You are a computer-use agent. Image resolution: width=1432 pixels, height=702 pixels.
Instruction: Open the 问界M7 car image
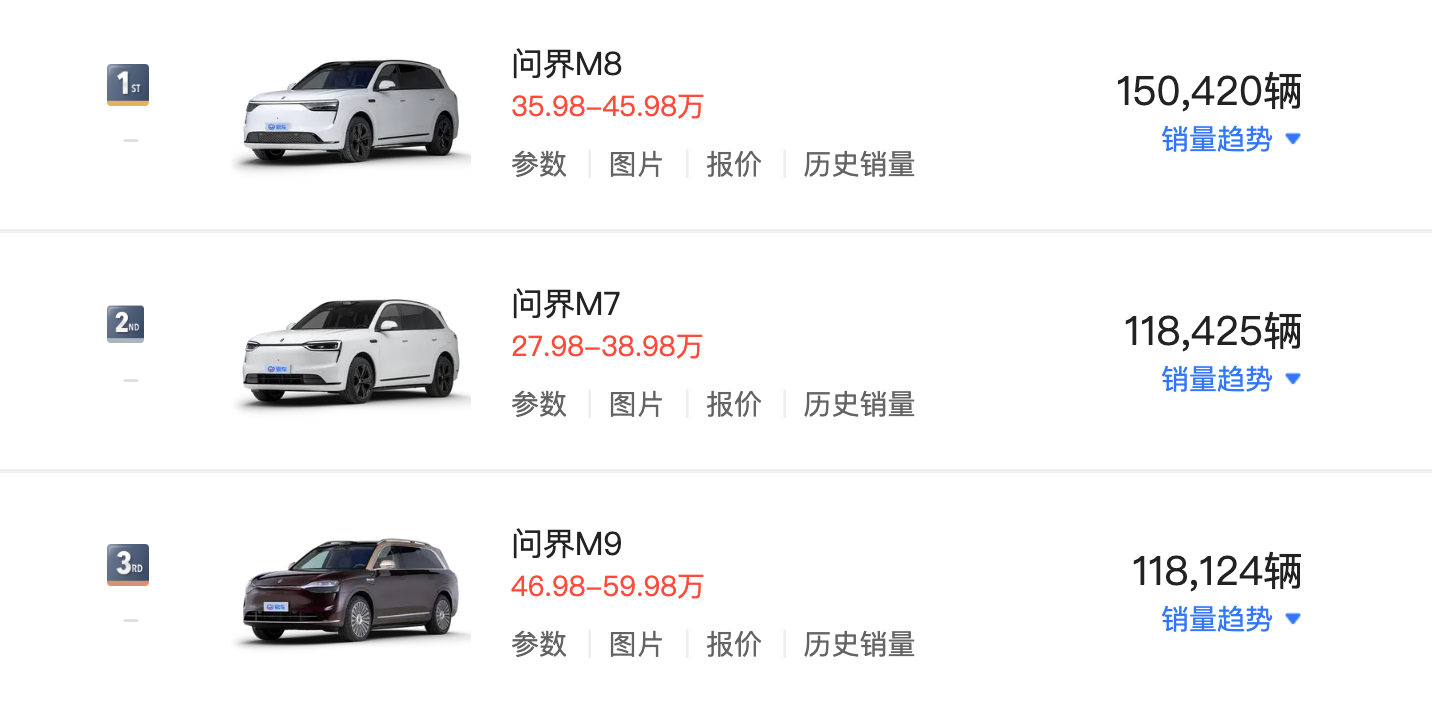pyautogui.click(x=351, y=352)
